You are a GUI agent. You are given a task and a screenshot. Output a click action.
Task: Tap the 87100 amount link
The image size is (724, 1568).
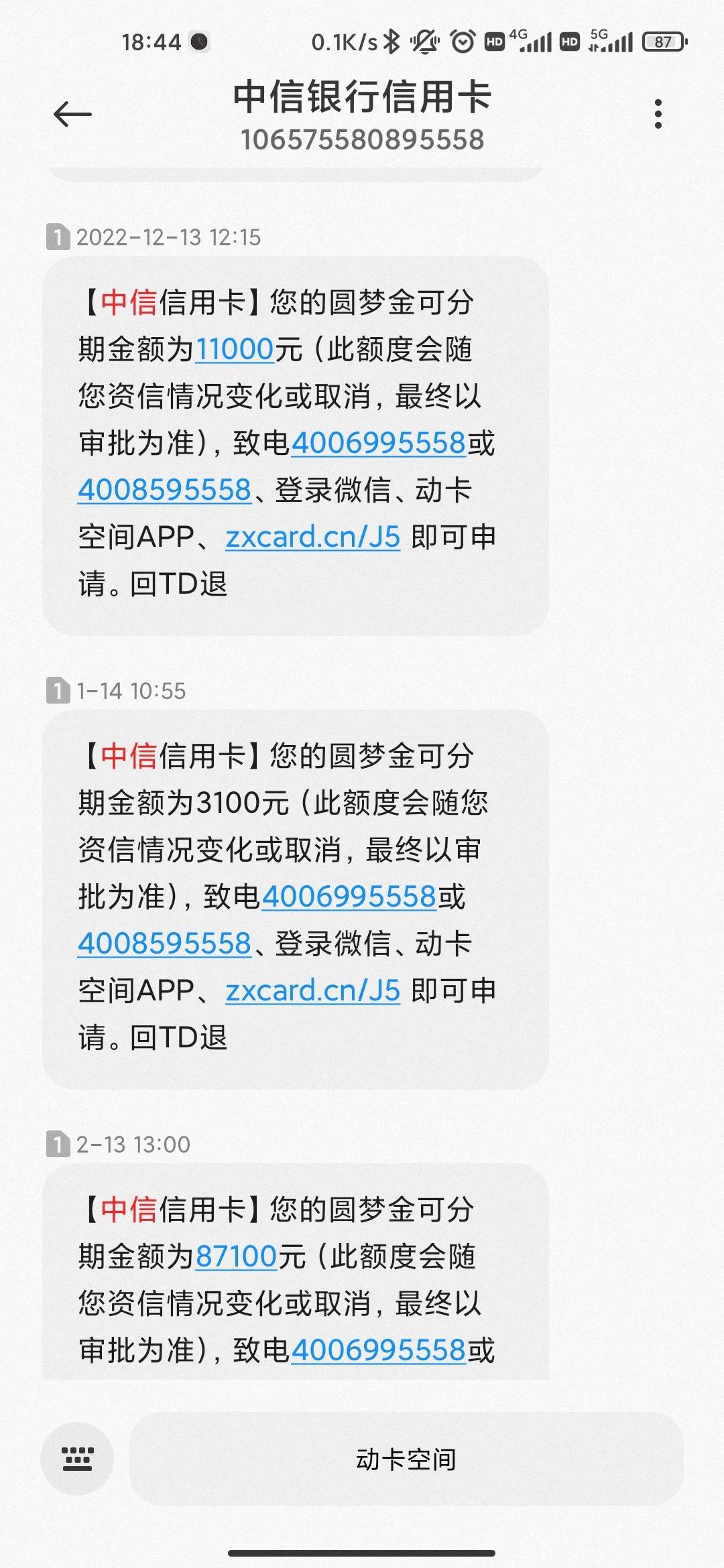tap(237, 1257)
